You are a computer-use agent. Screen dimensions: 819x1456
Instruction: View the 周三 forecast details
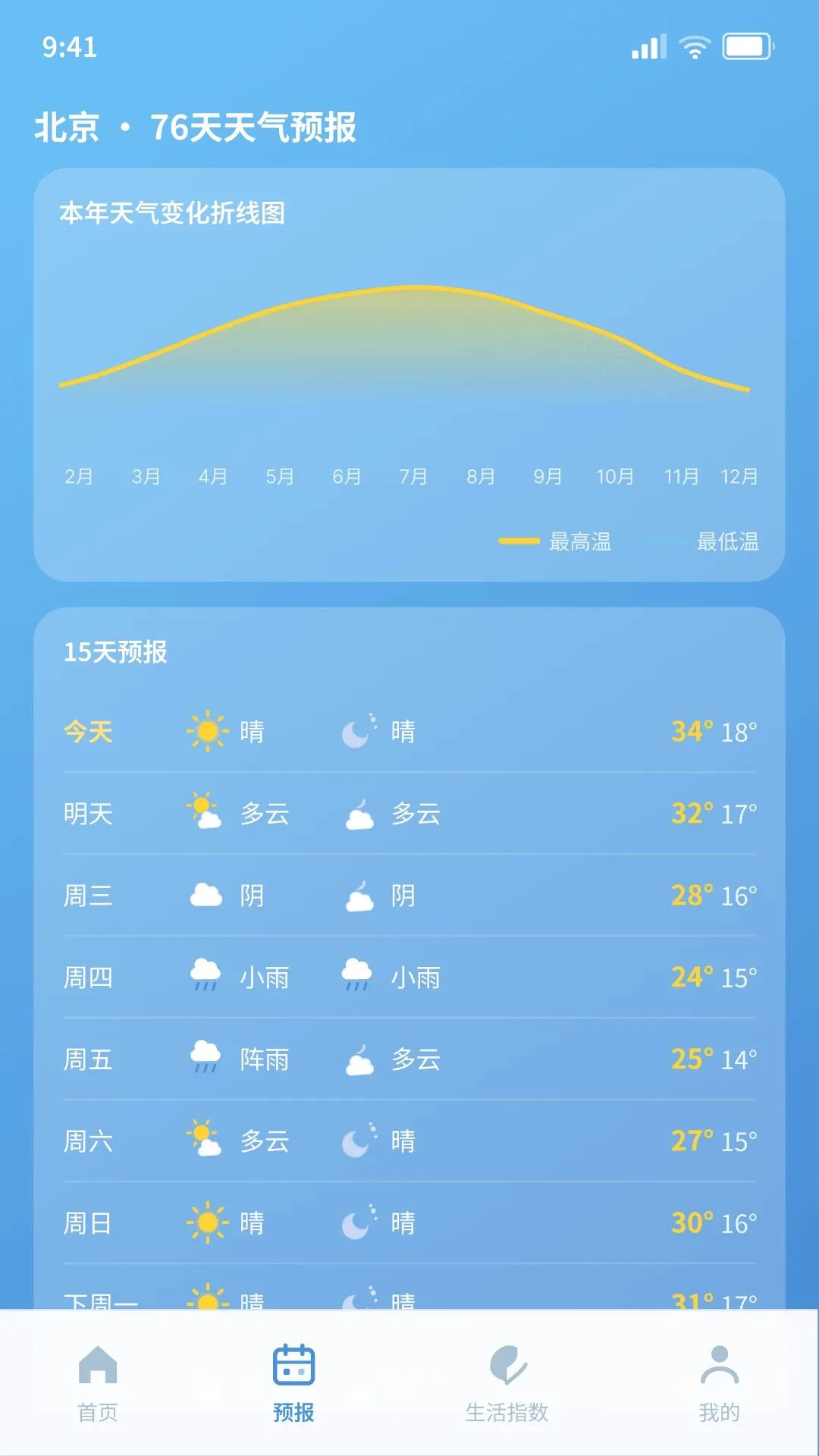click(409, 896)
